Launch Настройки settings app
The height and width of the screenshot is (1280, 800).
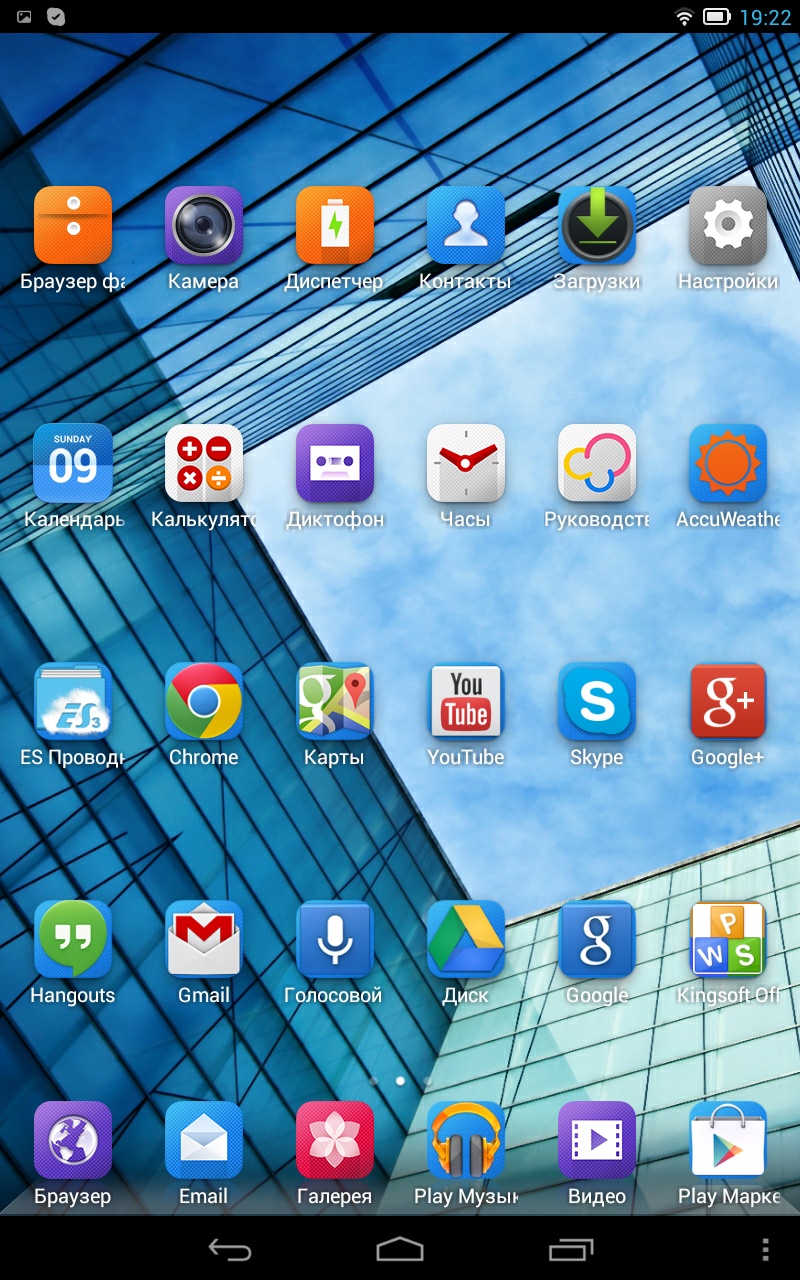click(x=728, y=226)
